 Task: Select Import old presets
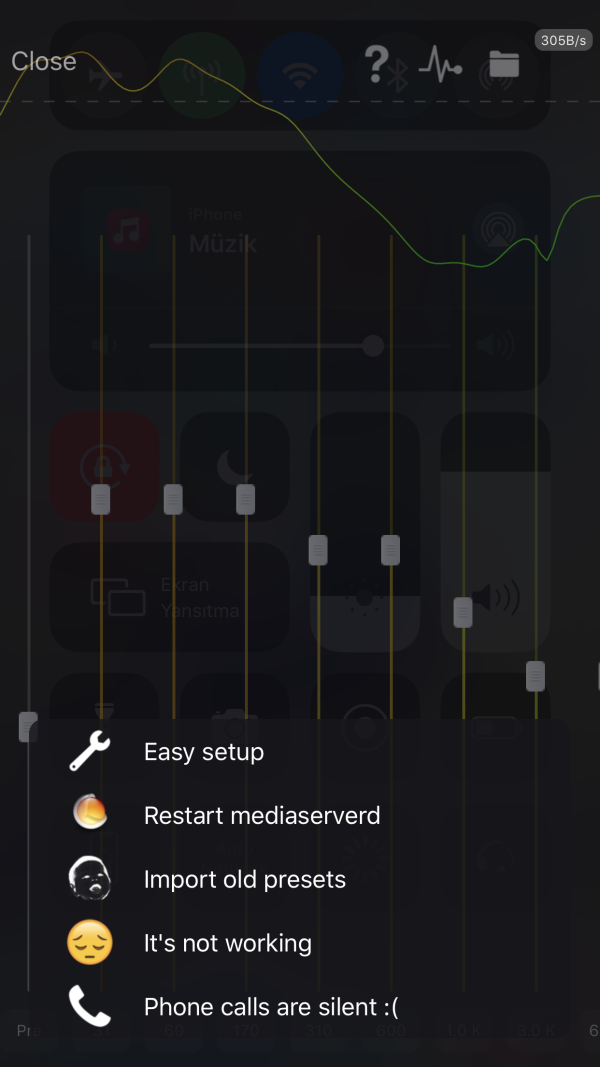pyautogui.click(x=245, y=880)
